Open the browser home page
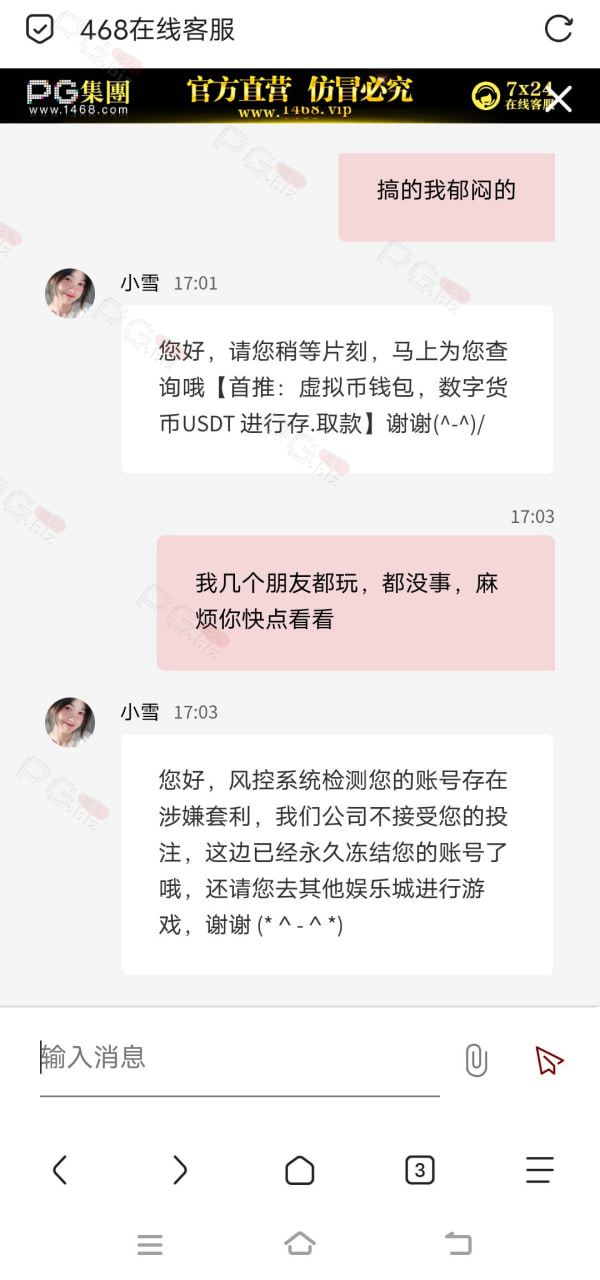Image resolution: width=600 pixels, height=1280 pixels. tap(300, 1170)
